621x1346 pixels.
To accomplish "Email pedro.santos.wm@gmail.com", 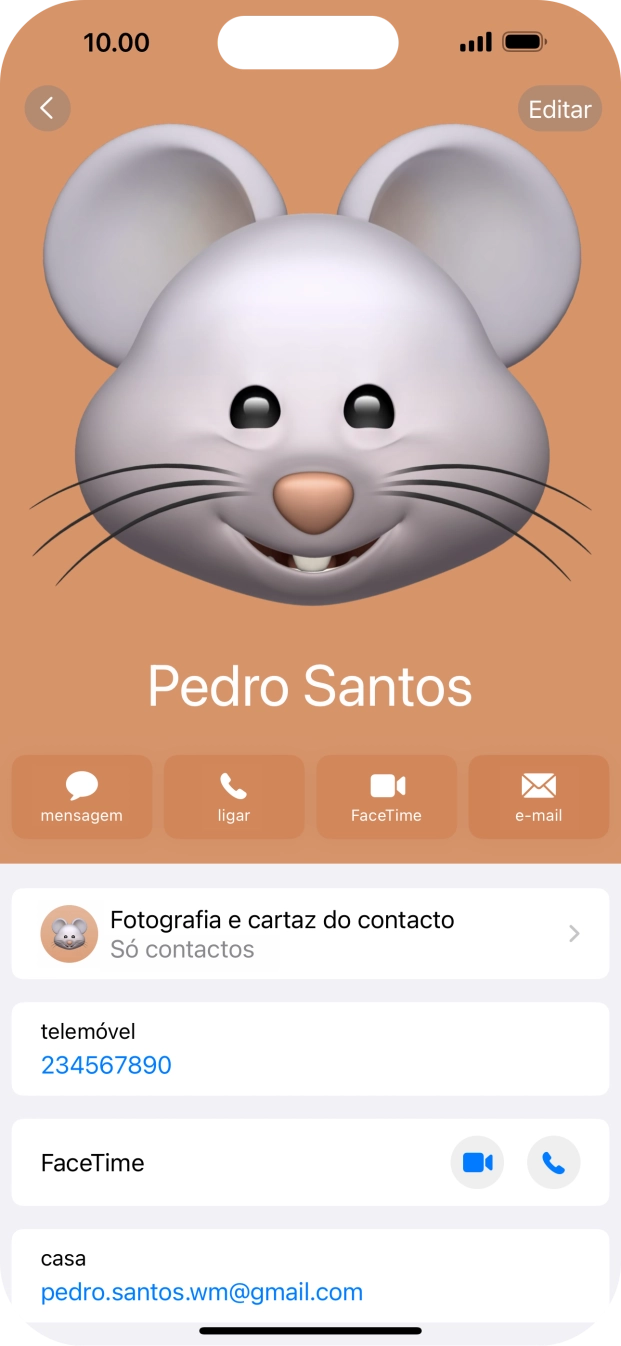I will 201,1292.
